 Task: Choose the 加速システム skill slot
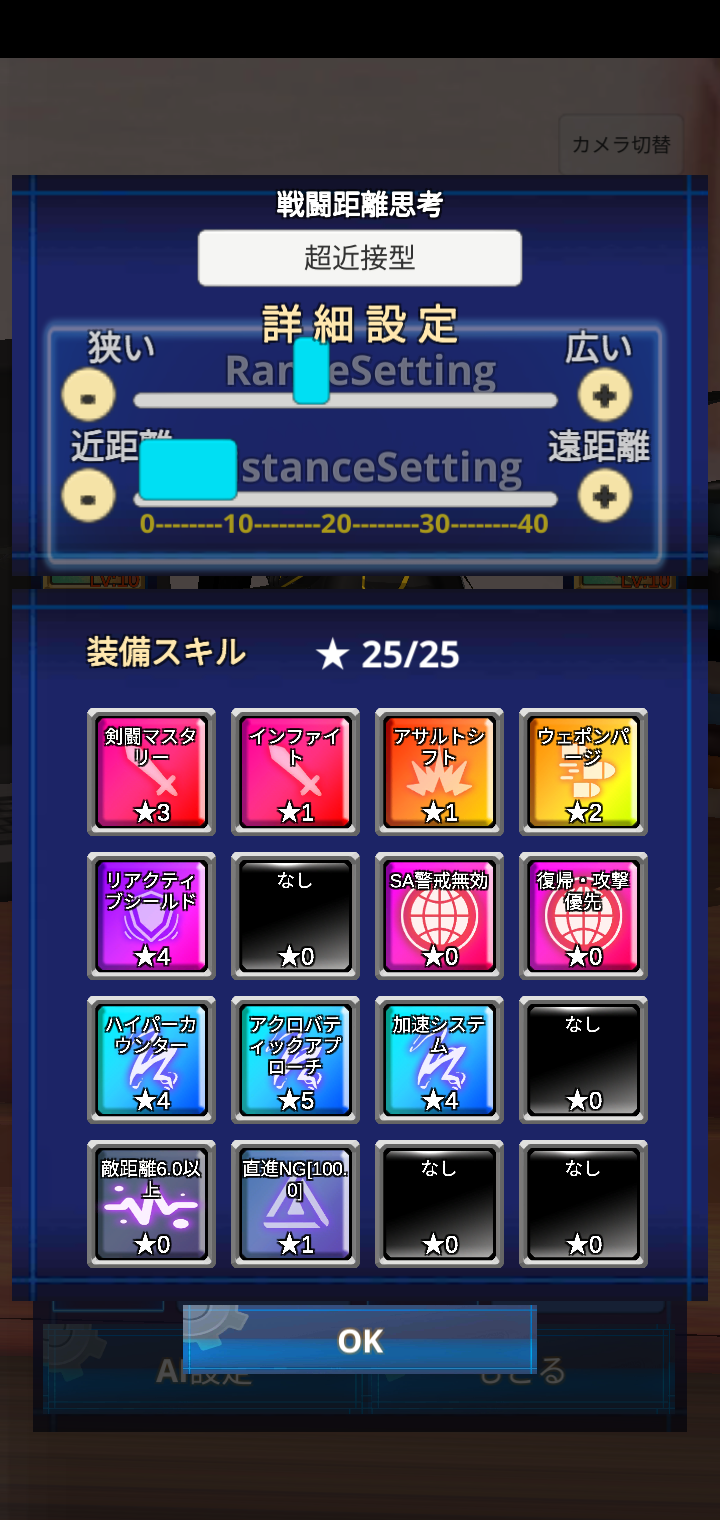pyautogui.click(x=439, y=1060)
